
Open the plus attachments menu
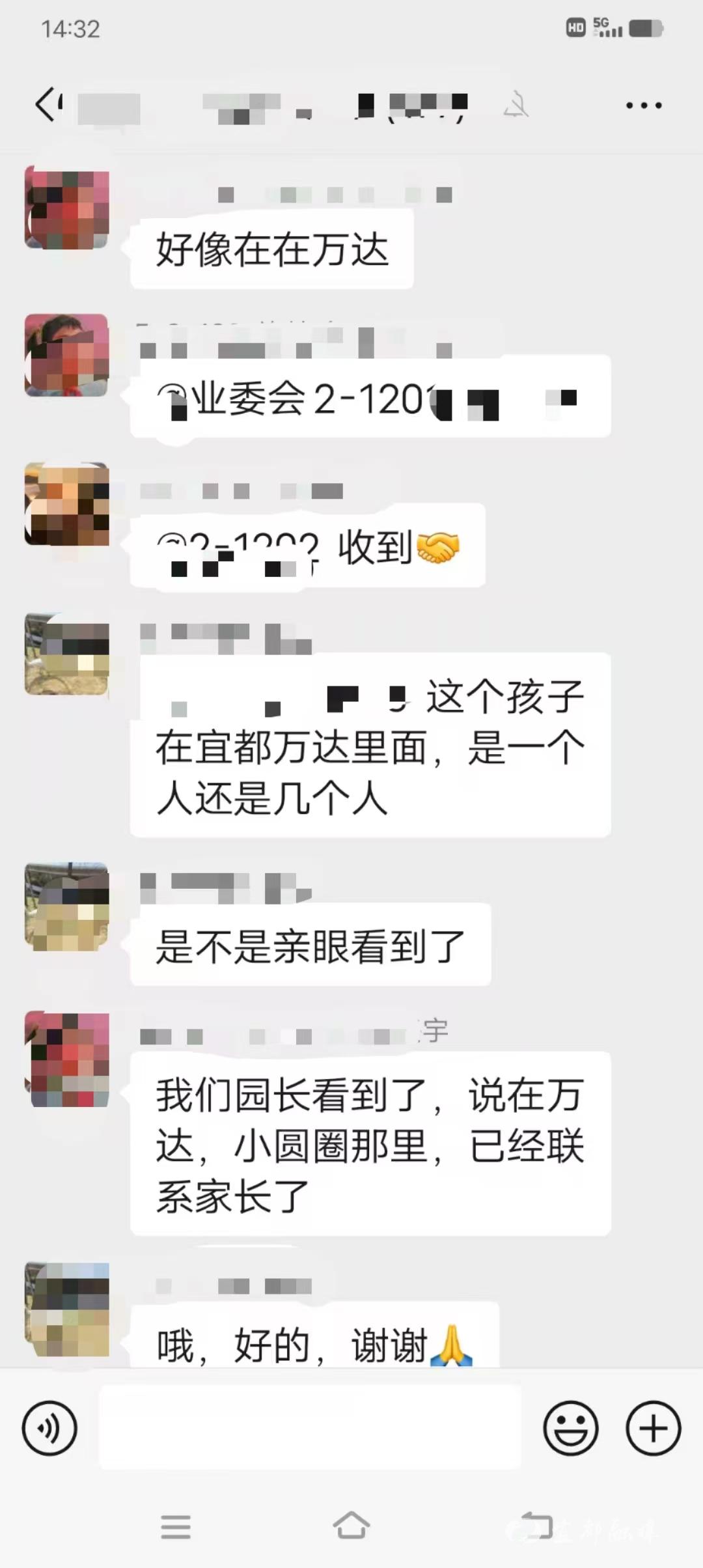pyautogui.click(x=653, y=1428)
